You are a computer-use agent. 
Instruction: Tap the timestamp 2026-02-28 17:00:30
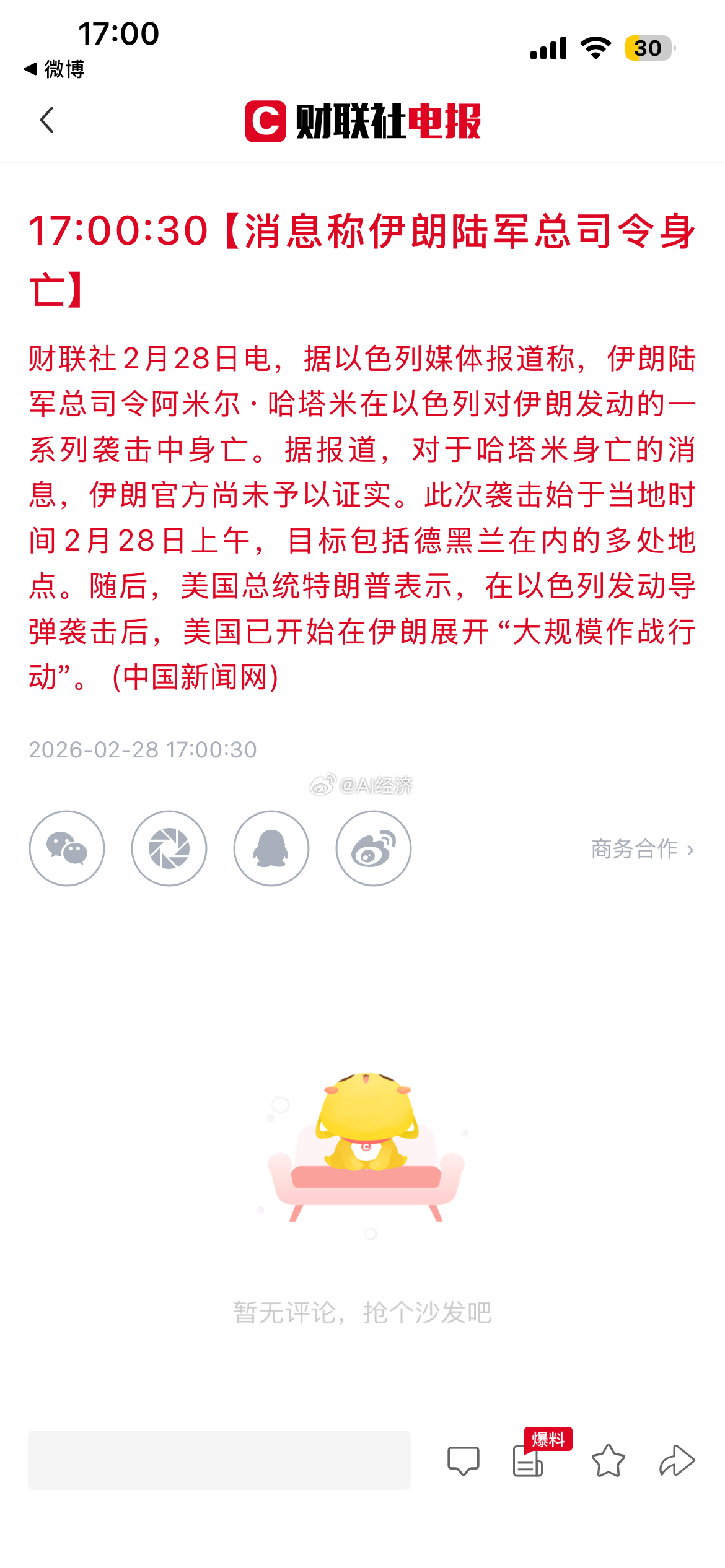point(143,748)
